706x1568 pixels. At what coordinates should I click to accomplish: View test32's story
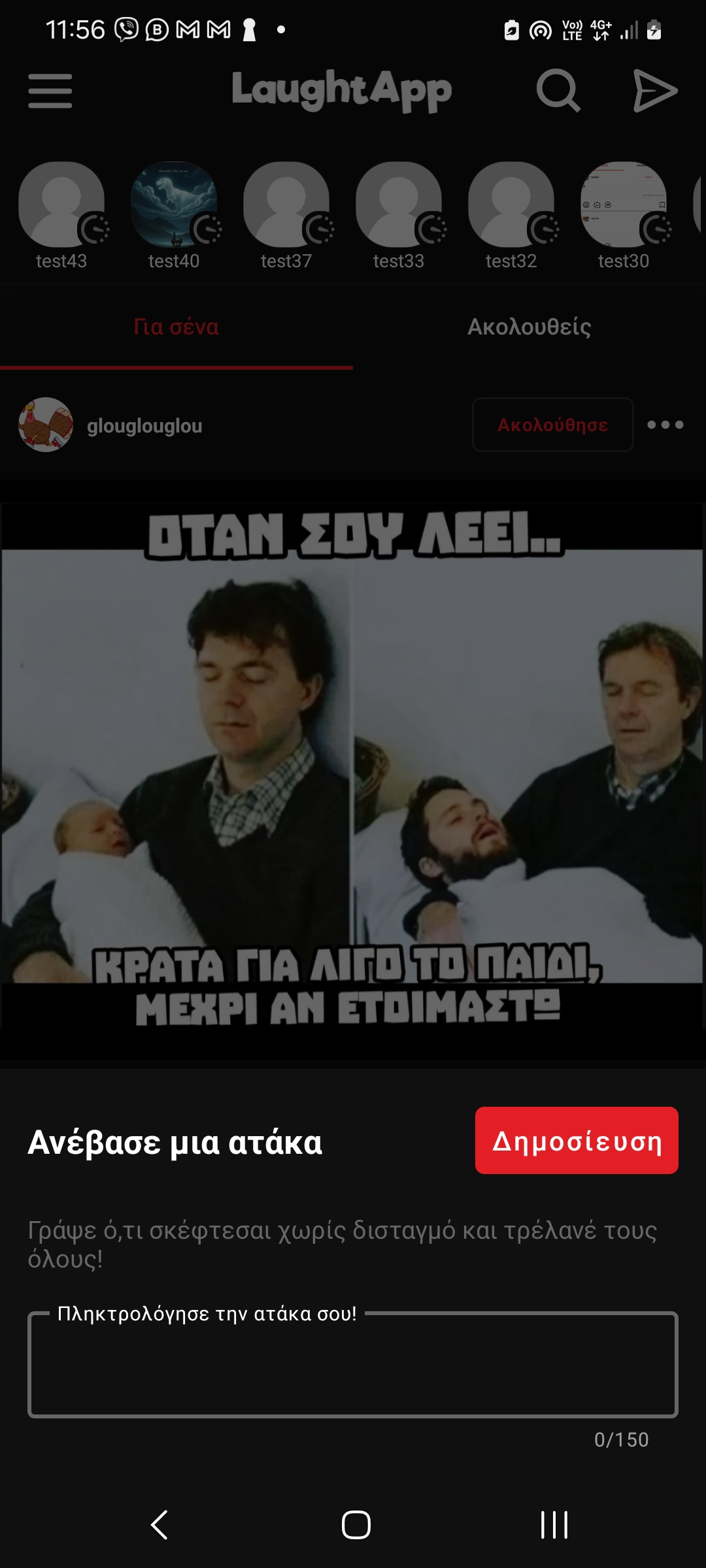click(511, 205)
